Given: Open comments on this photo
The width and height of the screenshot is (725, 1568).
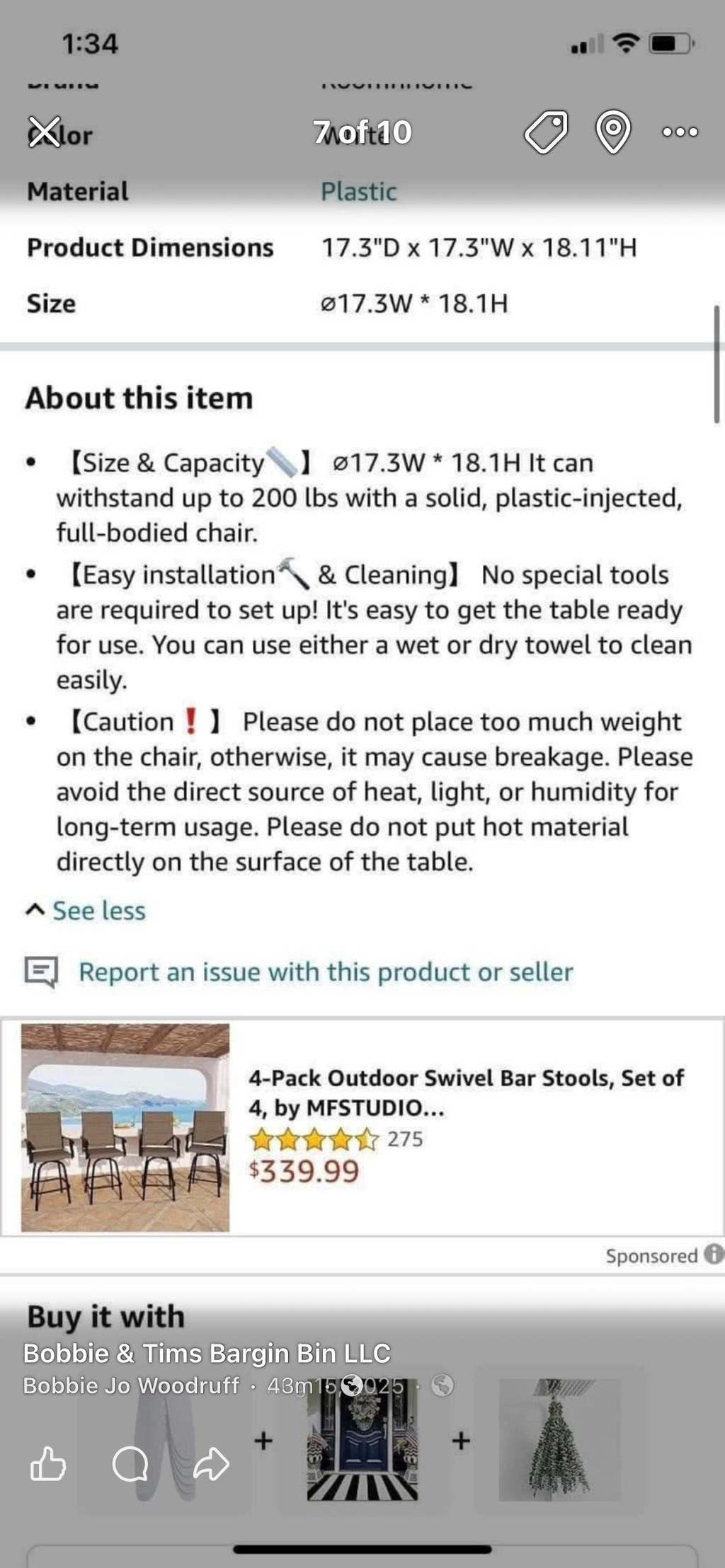Looking at the screenshot, I should [130, 1464].
